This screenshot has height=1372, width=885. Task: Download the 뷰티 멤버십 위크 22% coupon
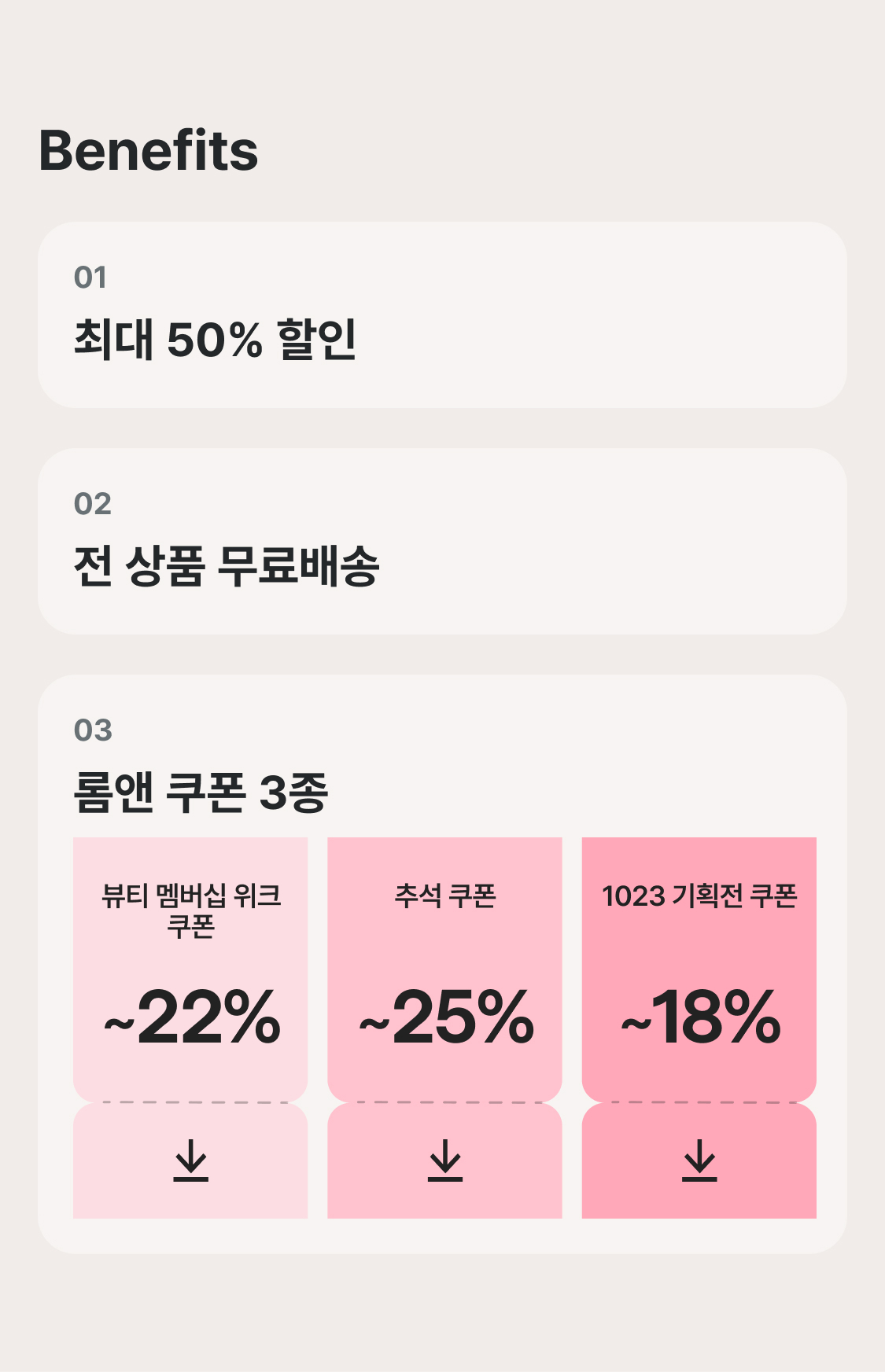190,1160
